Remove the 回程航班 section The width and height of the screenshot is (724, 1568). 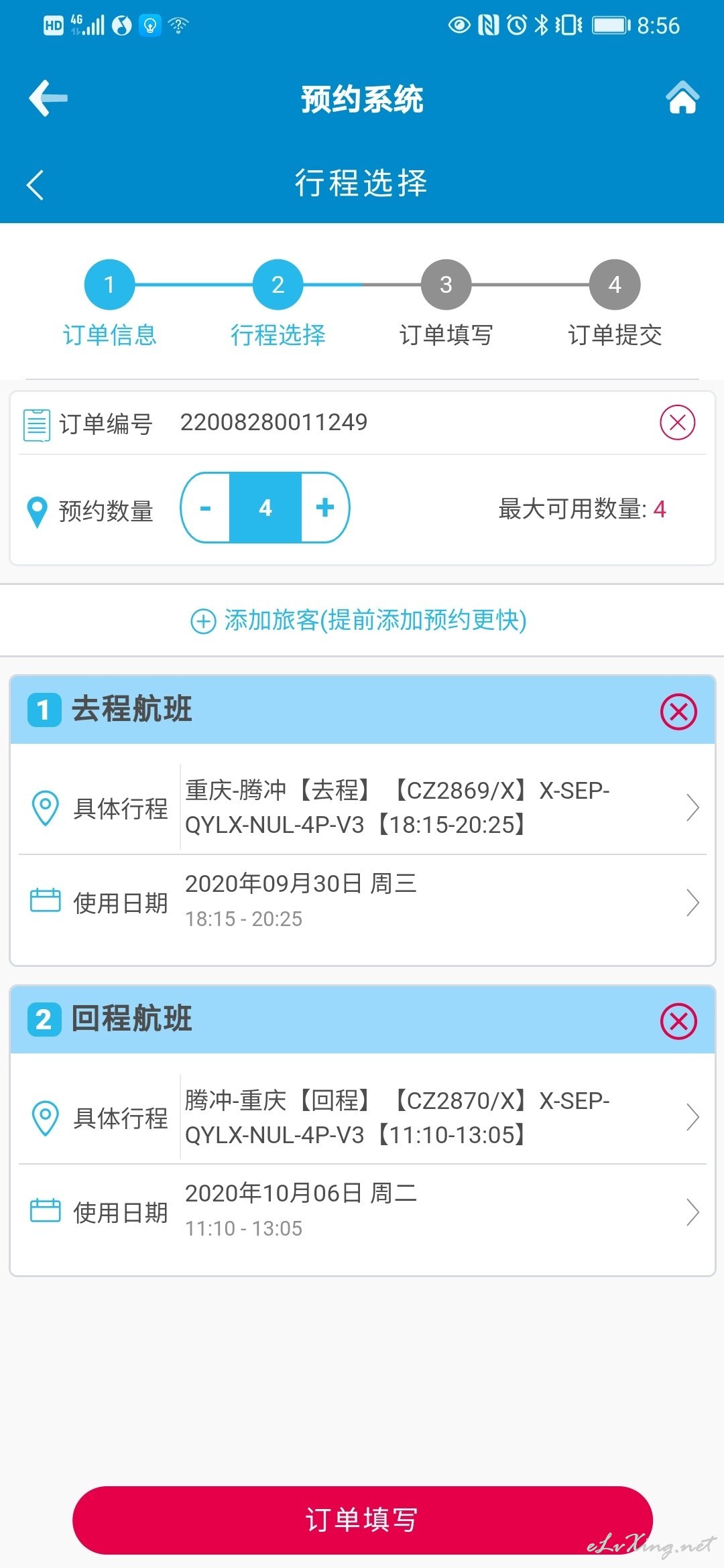pos(678,1021)
